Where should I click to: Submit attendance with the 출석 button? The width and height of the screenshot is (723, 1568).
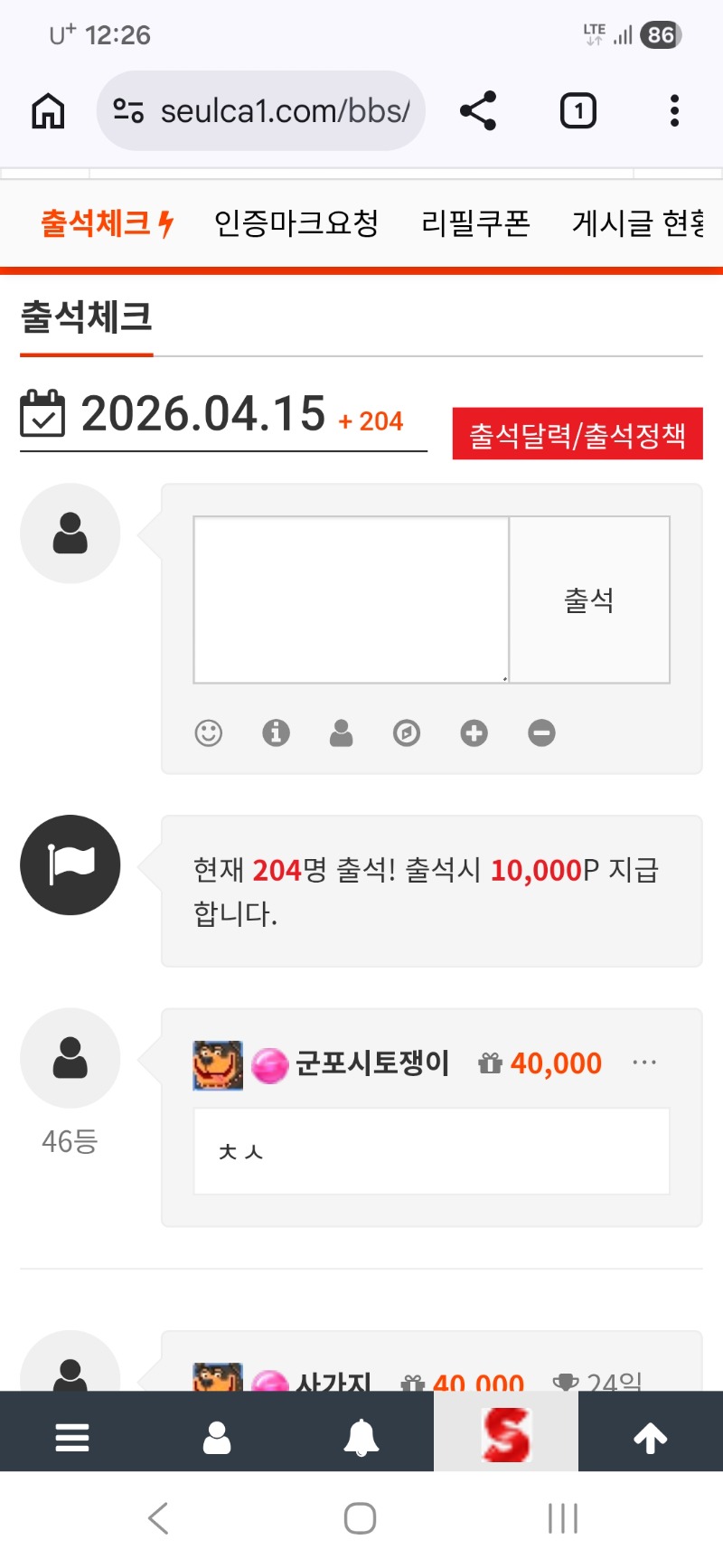[x=589, y=600]
